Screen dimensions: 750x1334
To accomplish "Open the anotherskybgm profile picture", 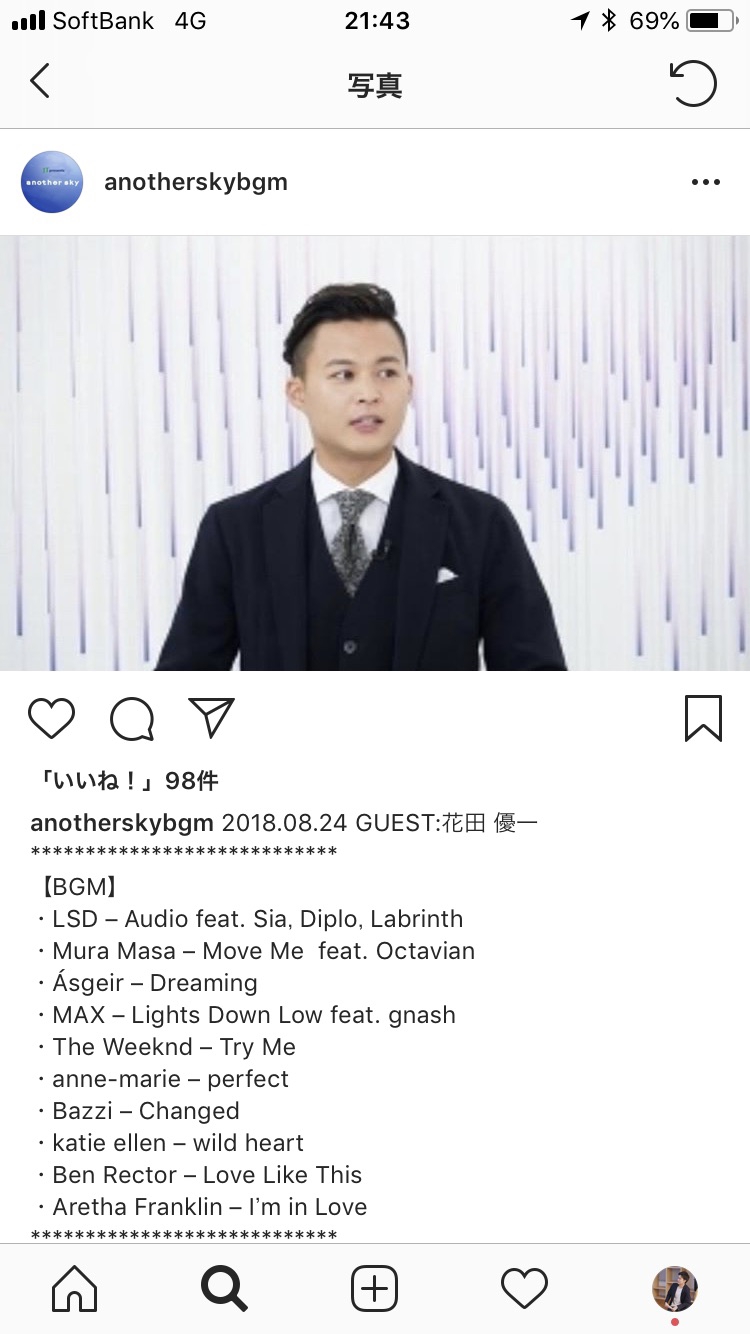I will pos(52,182).
